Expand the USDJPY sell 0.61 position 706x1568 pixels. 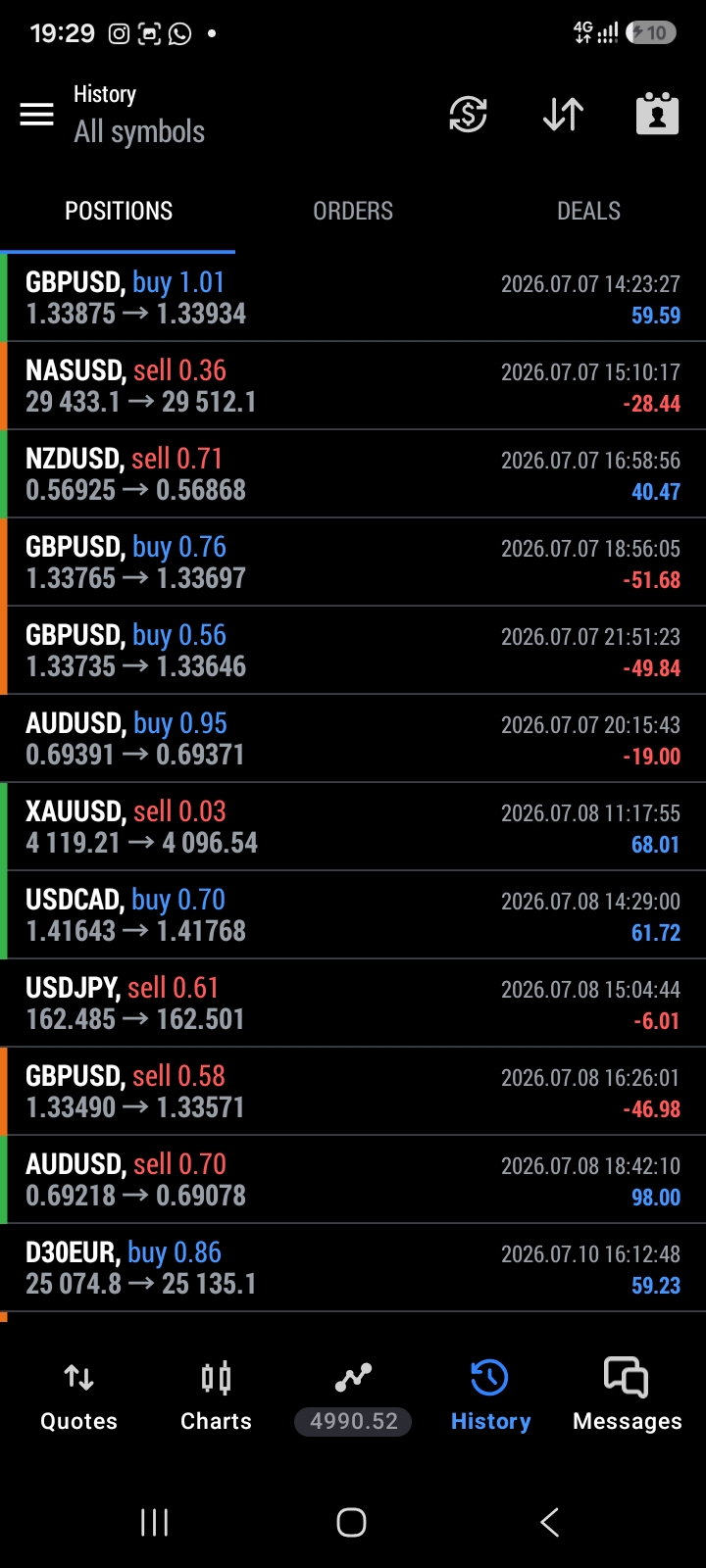[x=353, y=1004]
